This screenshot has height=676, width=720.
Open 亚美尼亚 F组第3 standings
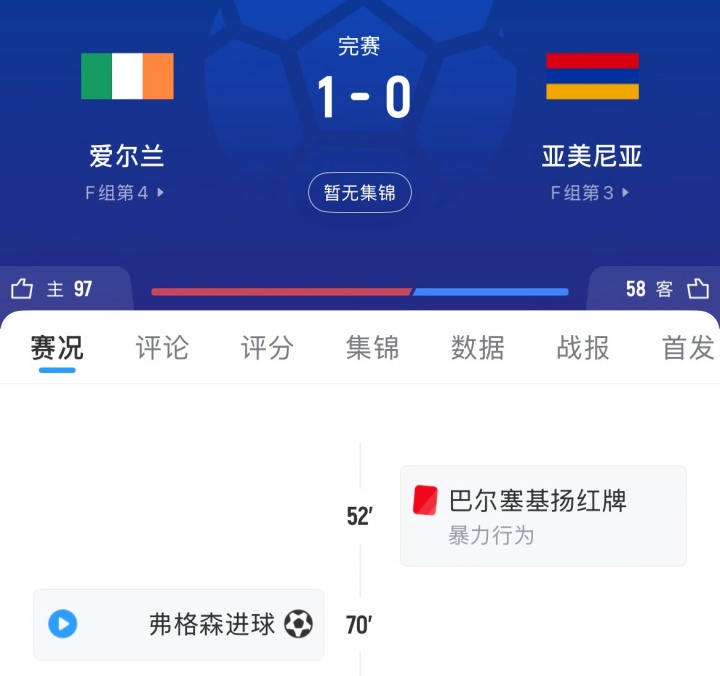pos(591,193)
